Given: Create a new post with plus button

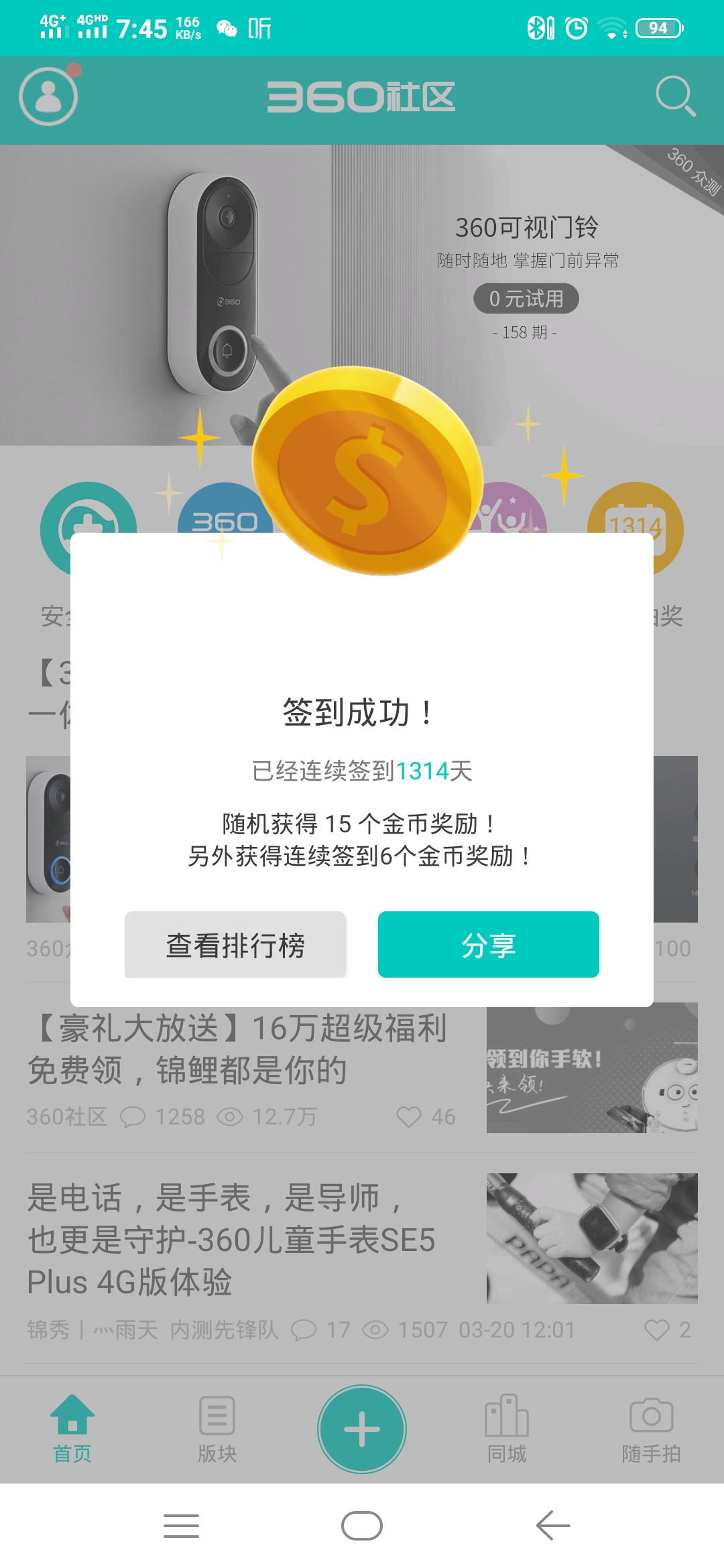Looking at the screenshot, I should tap(362, 1429).
